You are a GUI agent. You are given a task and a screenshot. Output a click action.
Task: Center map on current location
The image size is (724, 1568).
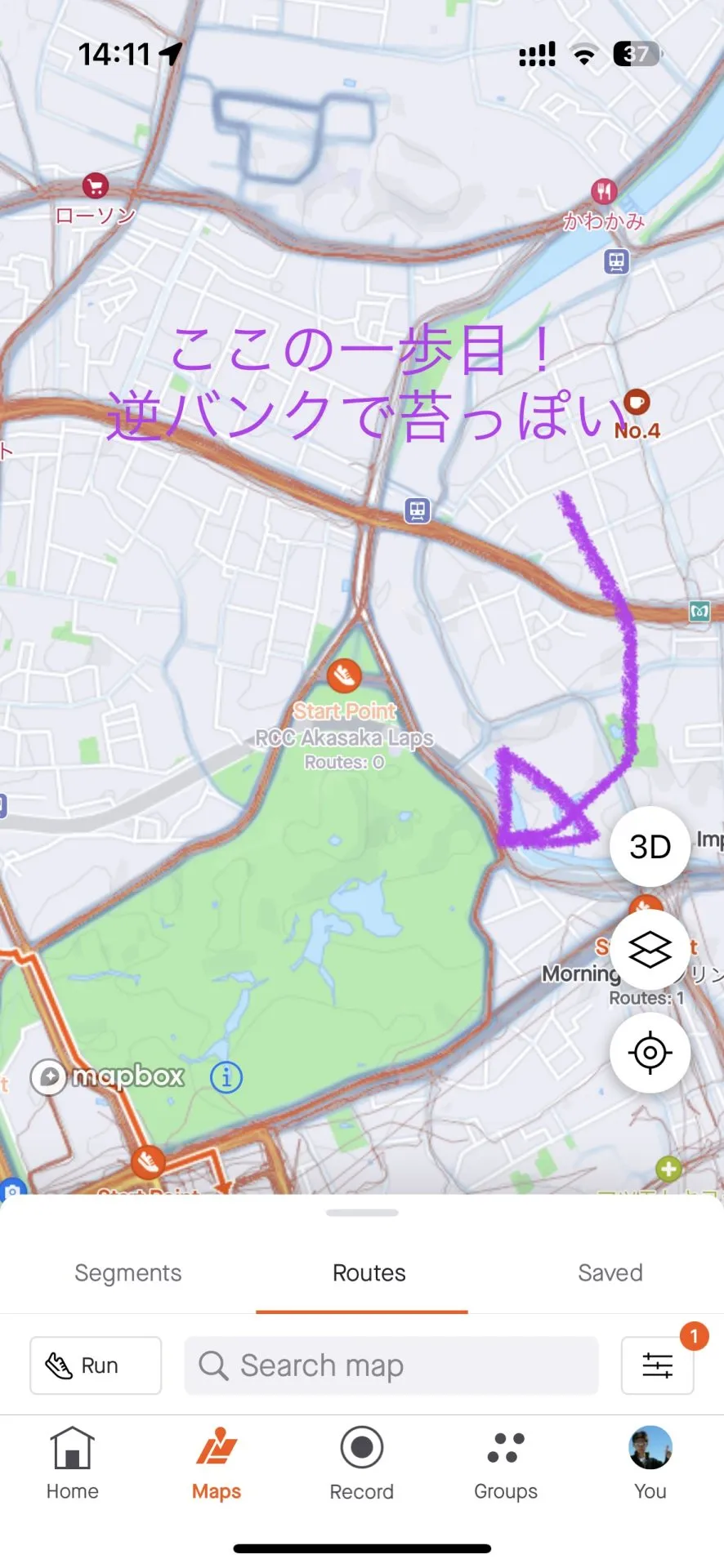(x=650, y=1053)
